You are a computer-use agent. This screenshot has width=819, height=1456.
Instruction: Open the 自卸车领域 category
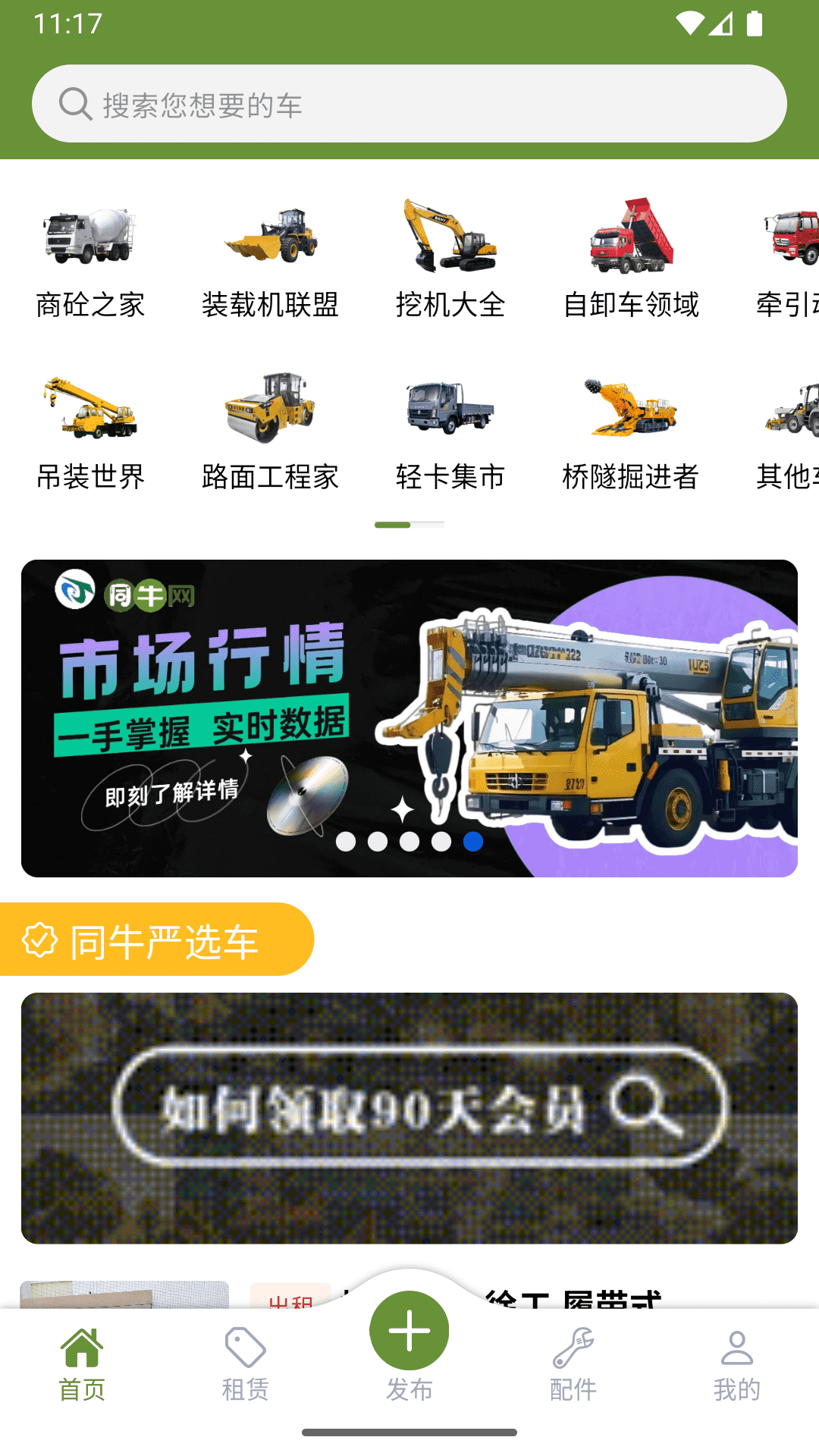pyautogui.click(x=631, y=258)
